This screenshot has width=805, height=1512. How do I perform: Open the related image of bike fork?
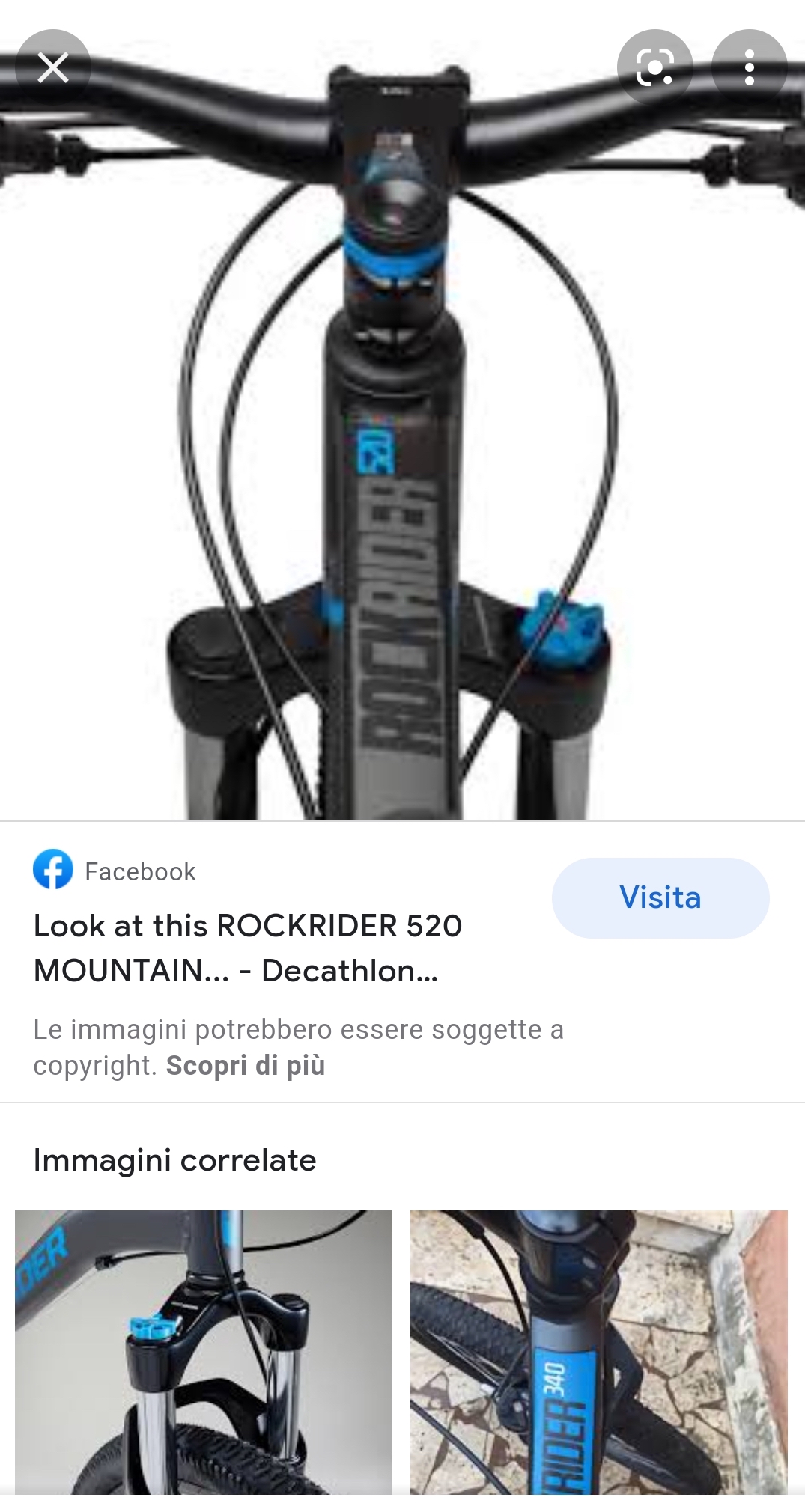204,1351
